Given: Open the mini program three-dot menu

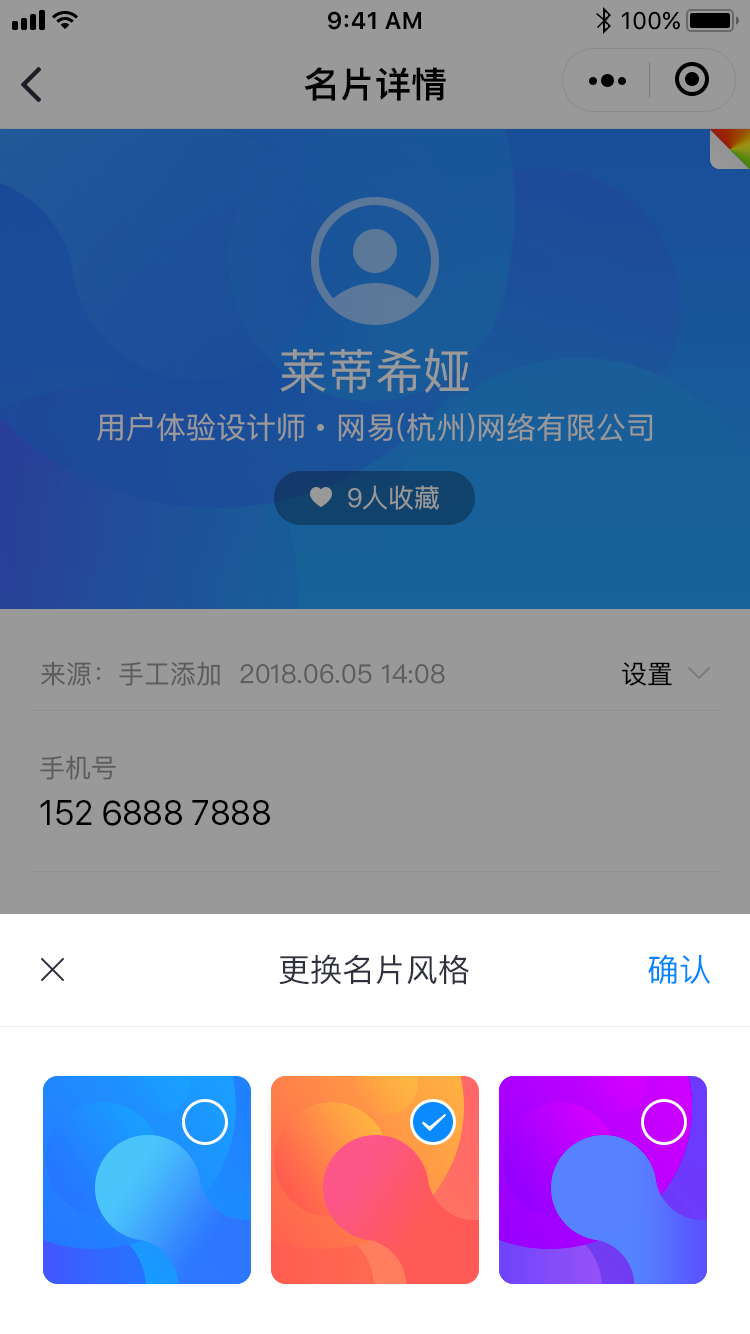Looking at the screenshot, I should (607, 81).
